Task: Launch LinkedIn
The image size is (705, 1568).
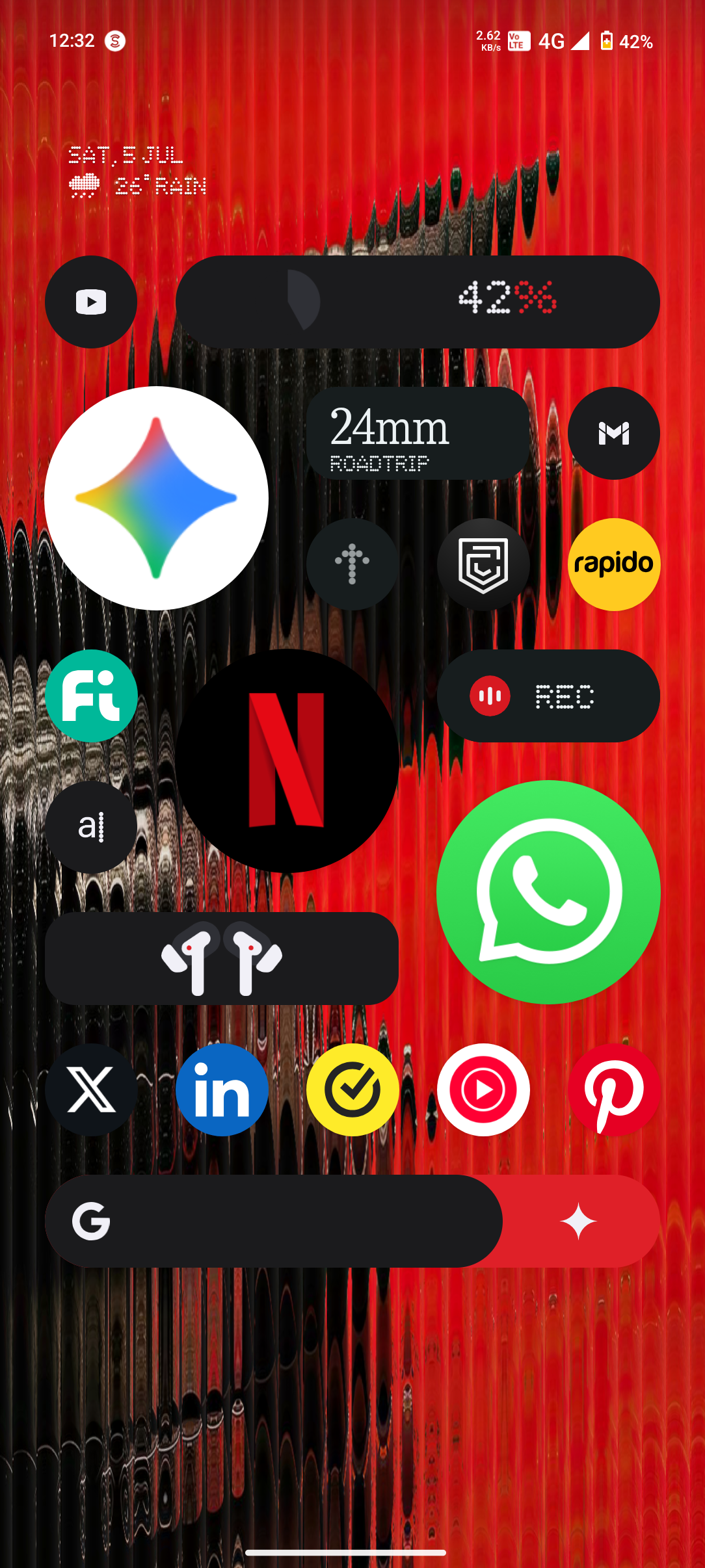Action: pos(222,1090)
